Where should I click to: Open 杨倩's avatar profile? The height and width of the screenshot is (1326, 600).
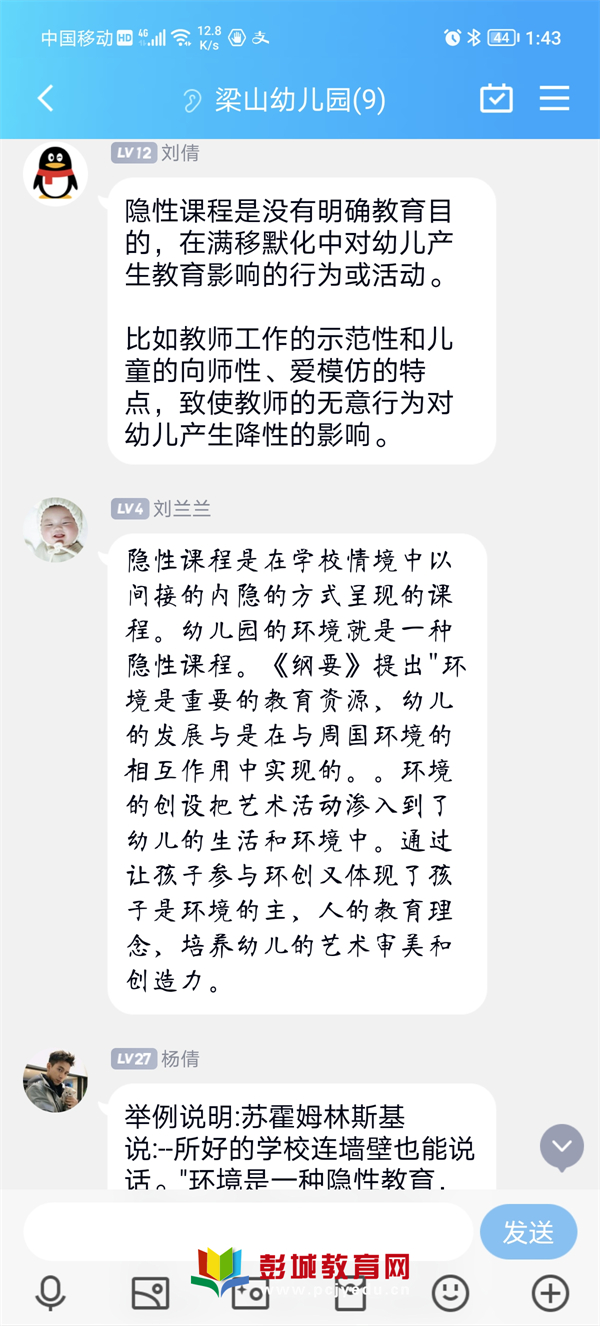pos(55,1081)
